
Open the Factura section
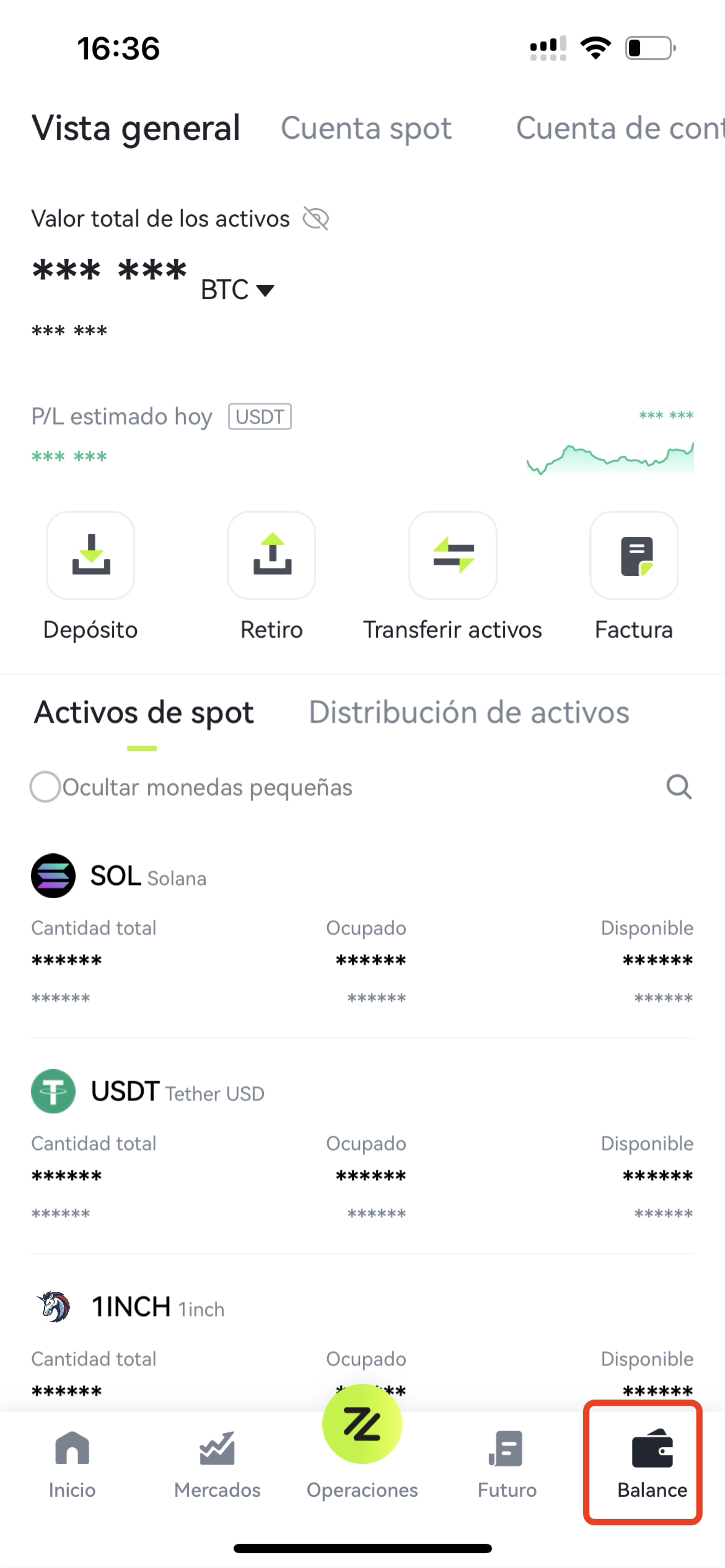pos(634,555)
